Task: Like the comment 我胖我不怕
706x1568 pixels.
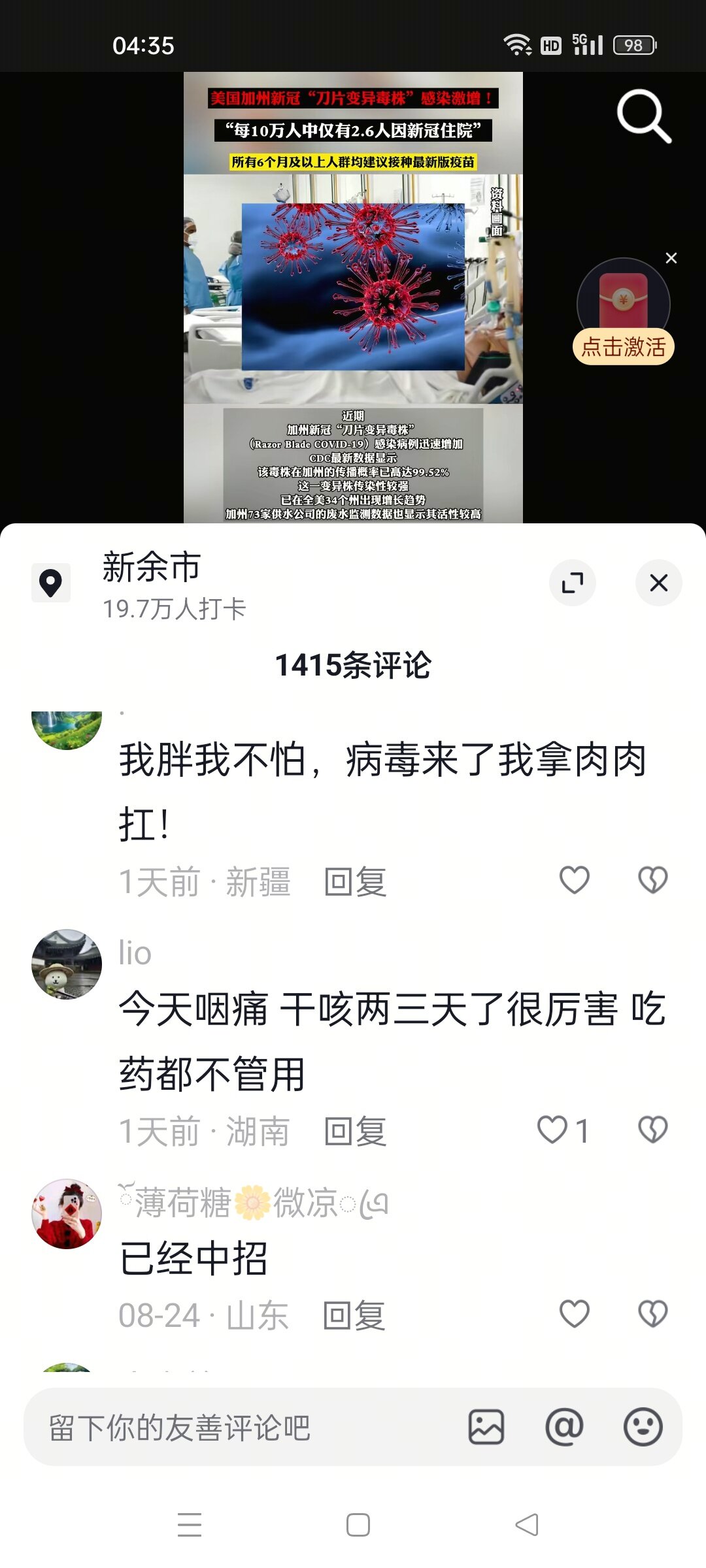Action: click(x=574, y=880)
